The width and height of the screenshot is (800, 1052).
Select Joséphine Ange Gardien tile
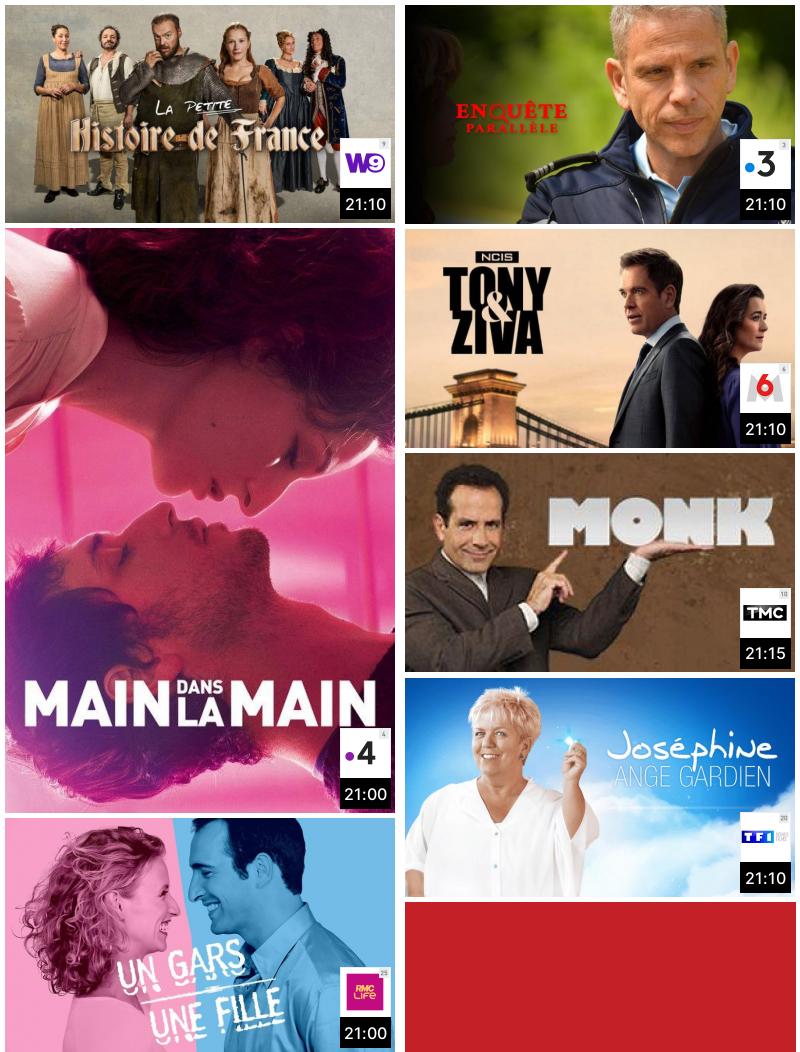tap(599, 787)
